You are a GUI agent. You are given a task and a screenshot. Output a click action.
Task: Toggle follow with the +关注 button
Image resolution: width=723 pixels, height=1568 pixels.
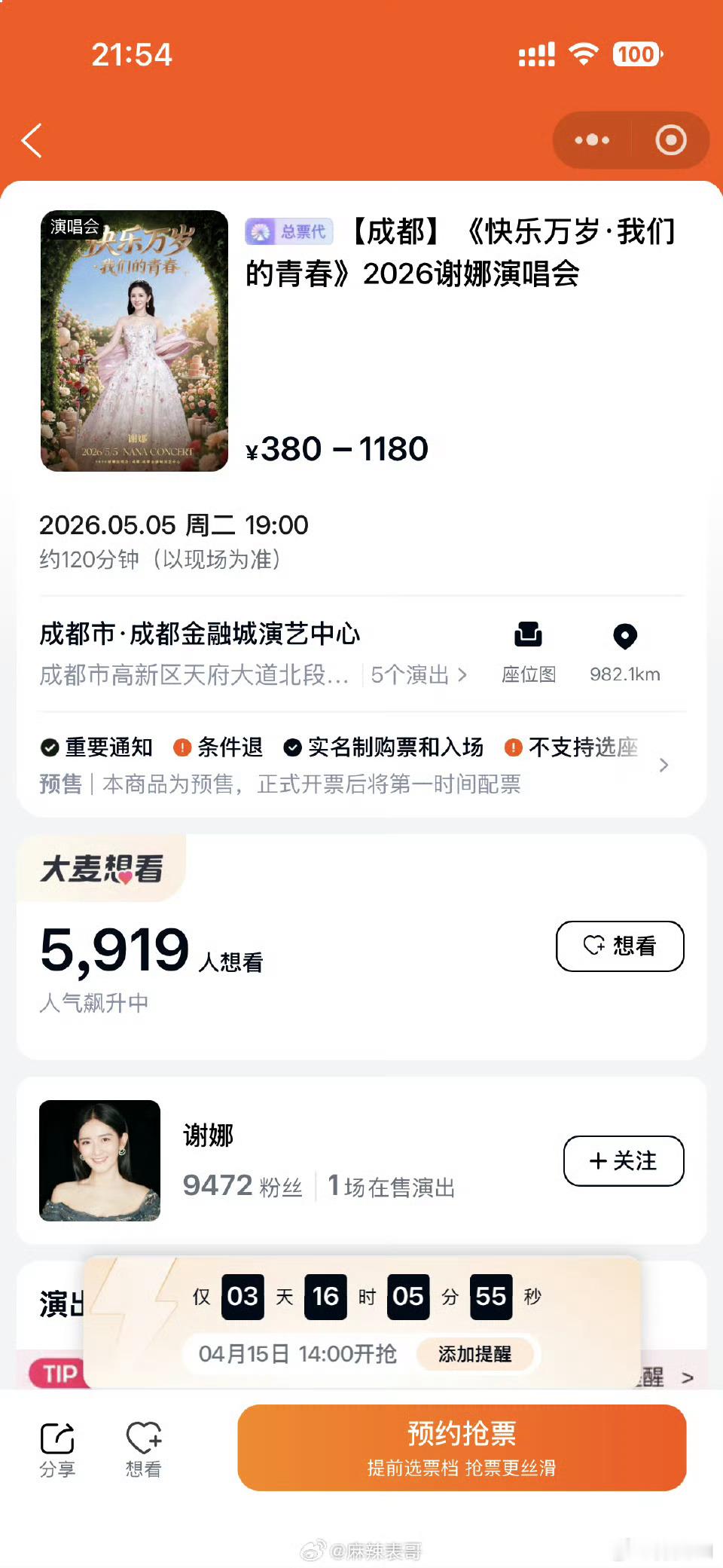[x=623, y=1161]
